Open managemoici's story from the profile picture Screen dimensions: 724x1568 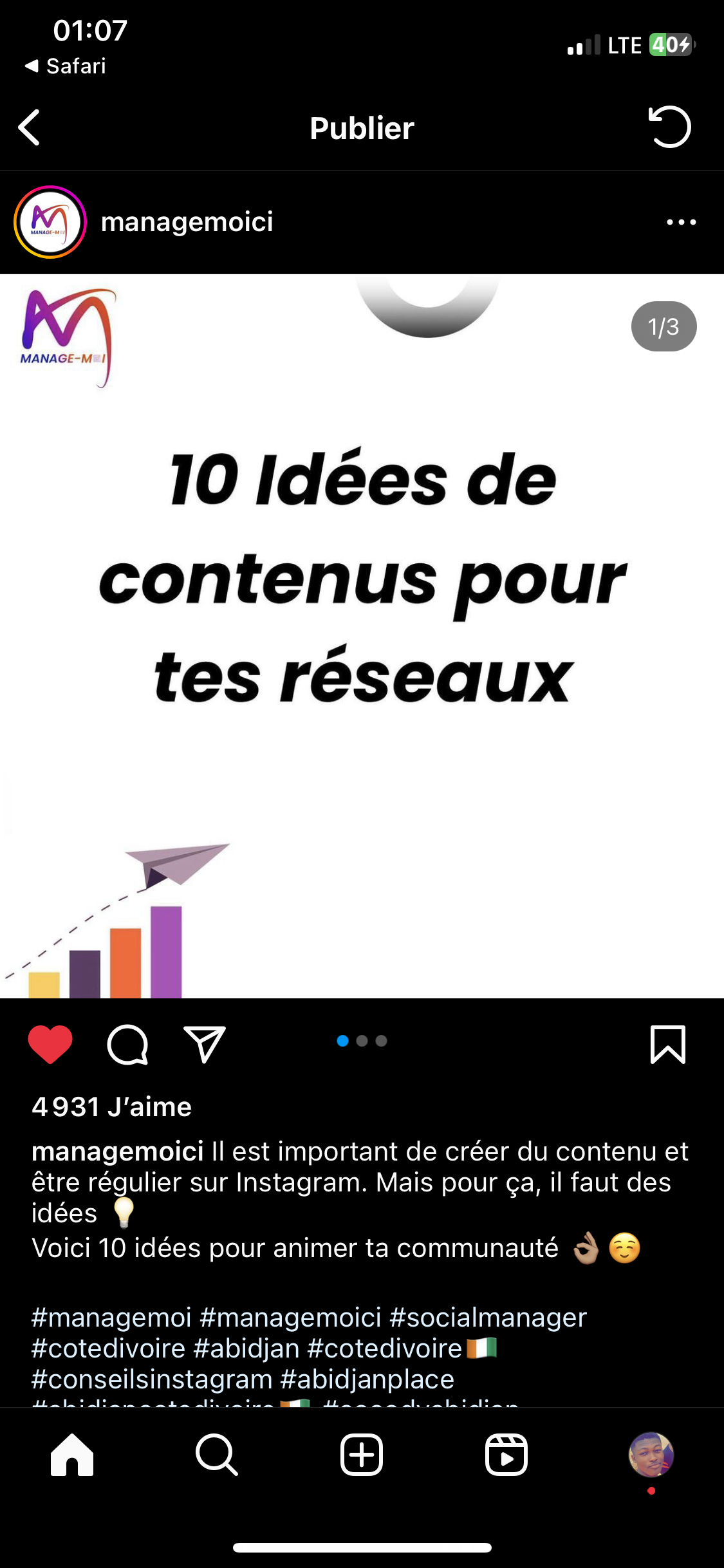point(50,222)
